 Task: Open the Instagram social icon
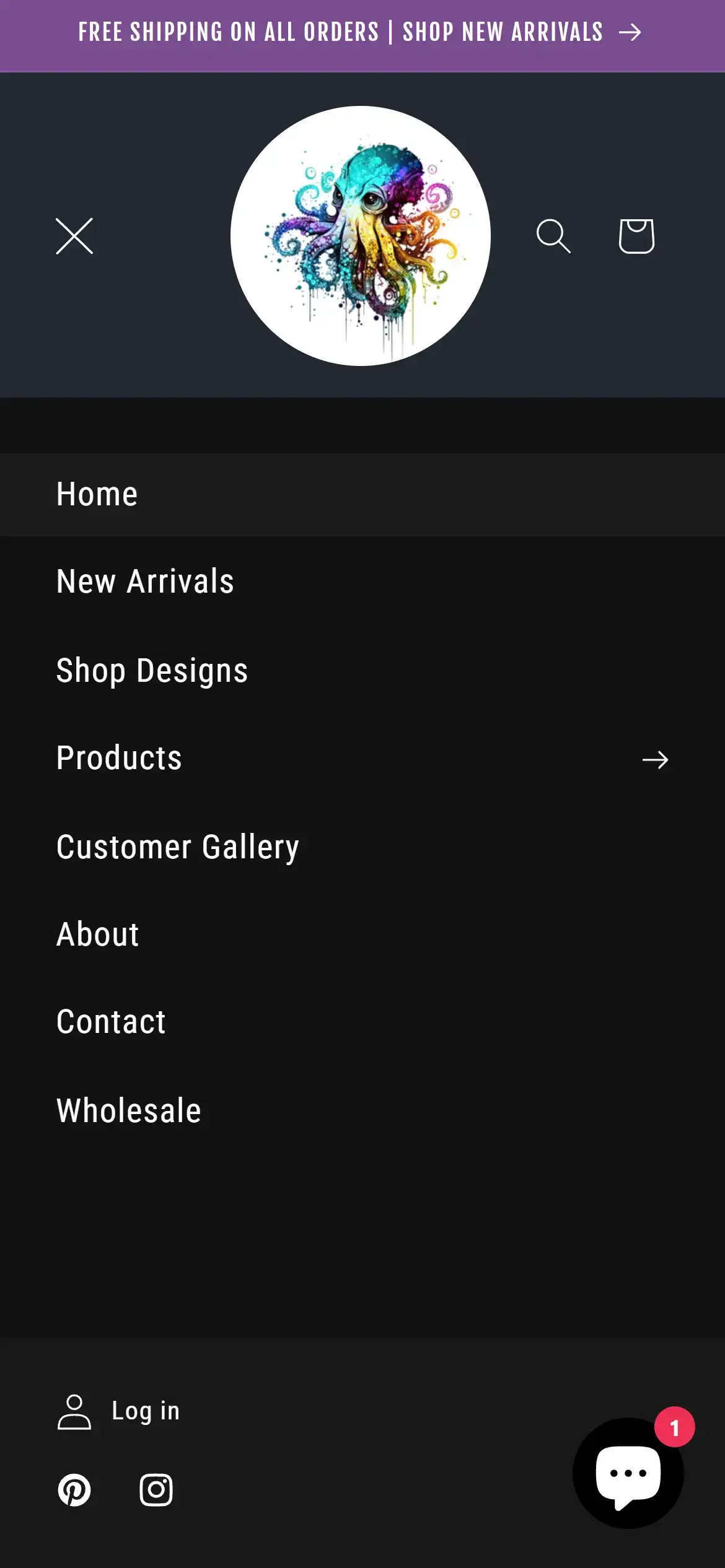point(156,1489)
